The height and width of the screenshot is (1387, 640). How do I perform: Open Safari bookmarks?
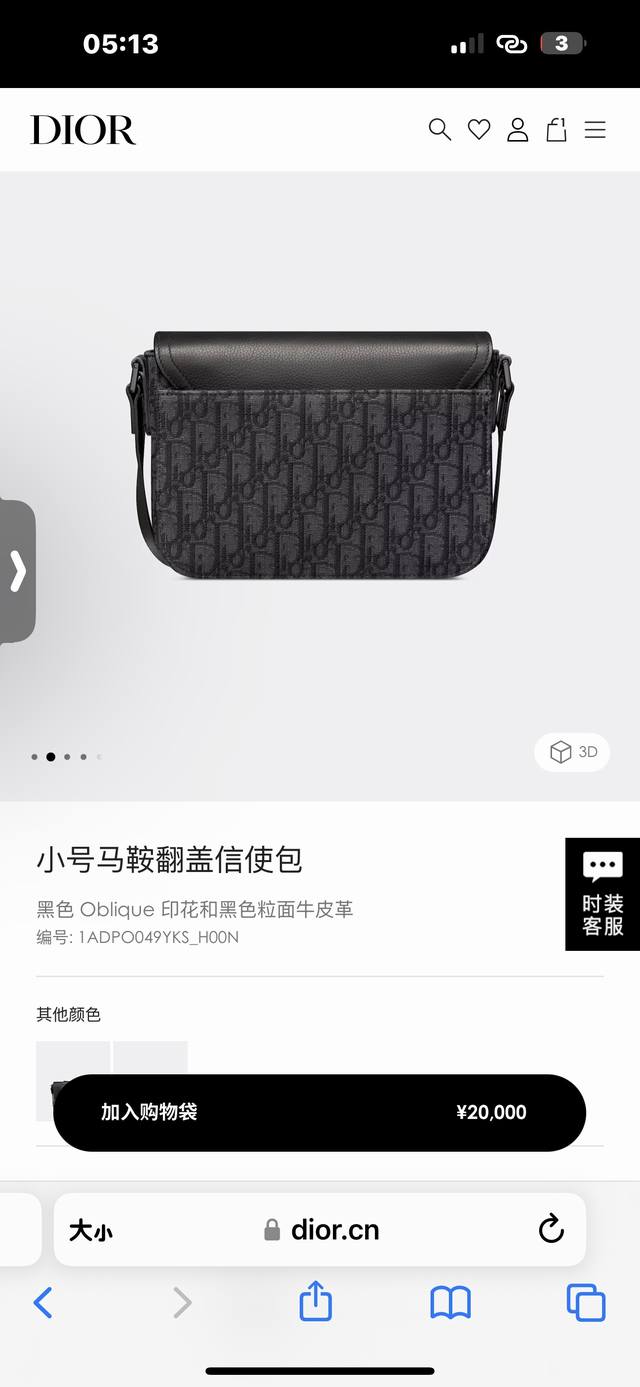[x=450, y=1302]
